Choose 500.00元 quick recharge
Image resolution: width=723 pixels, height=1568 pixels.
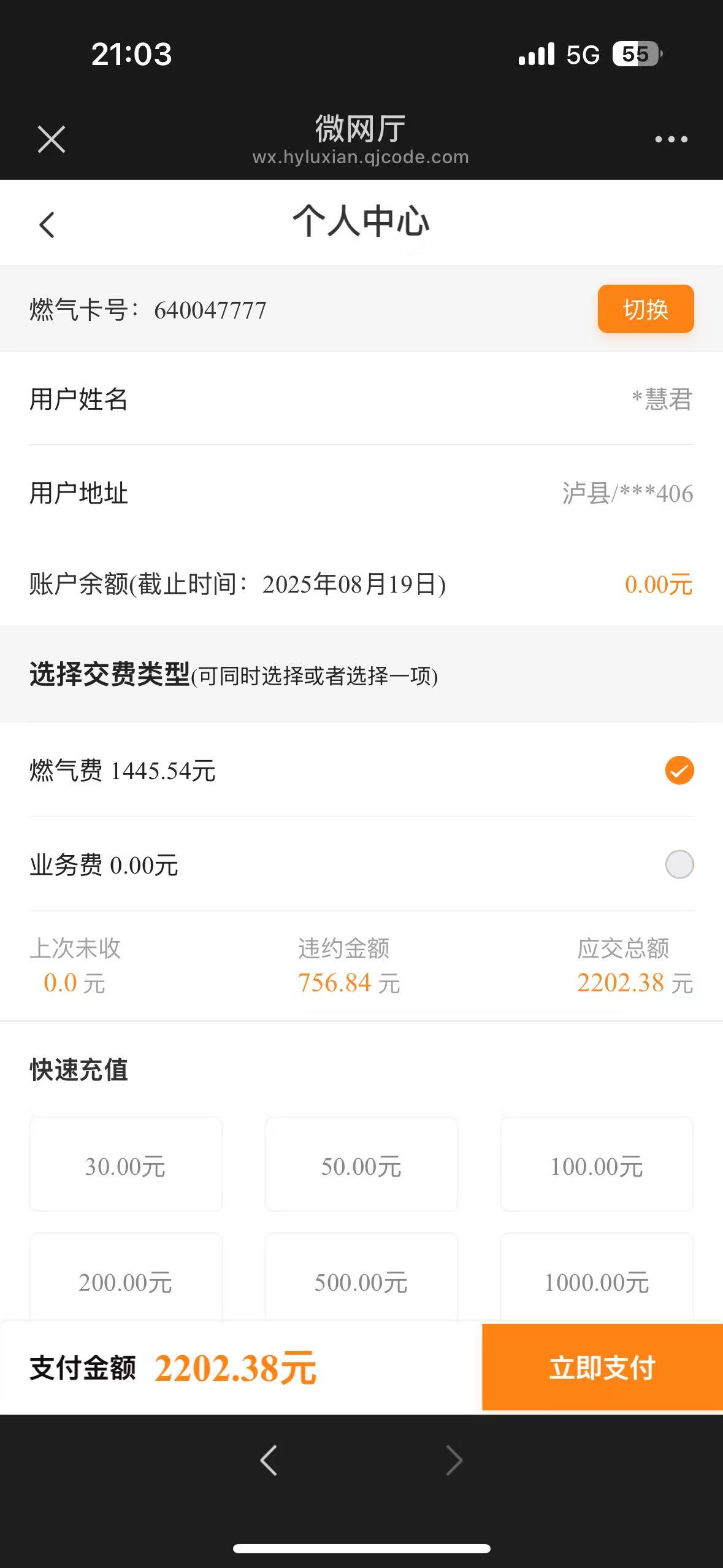[361, 1279]
